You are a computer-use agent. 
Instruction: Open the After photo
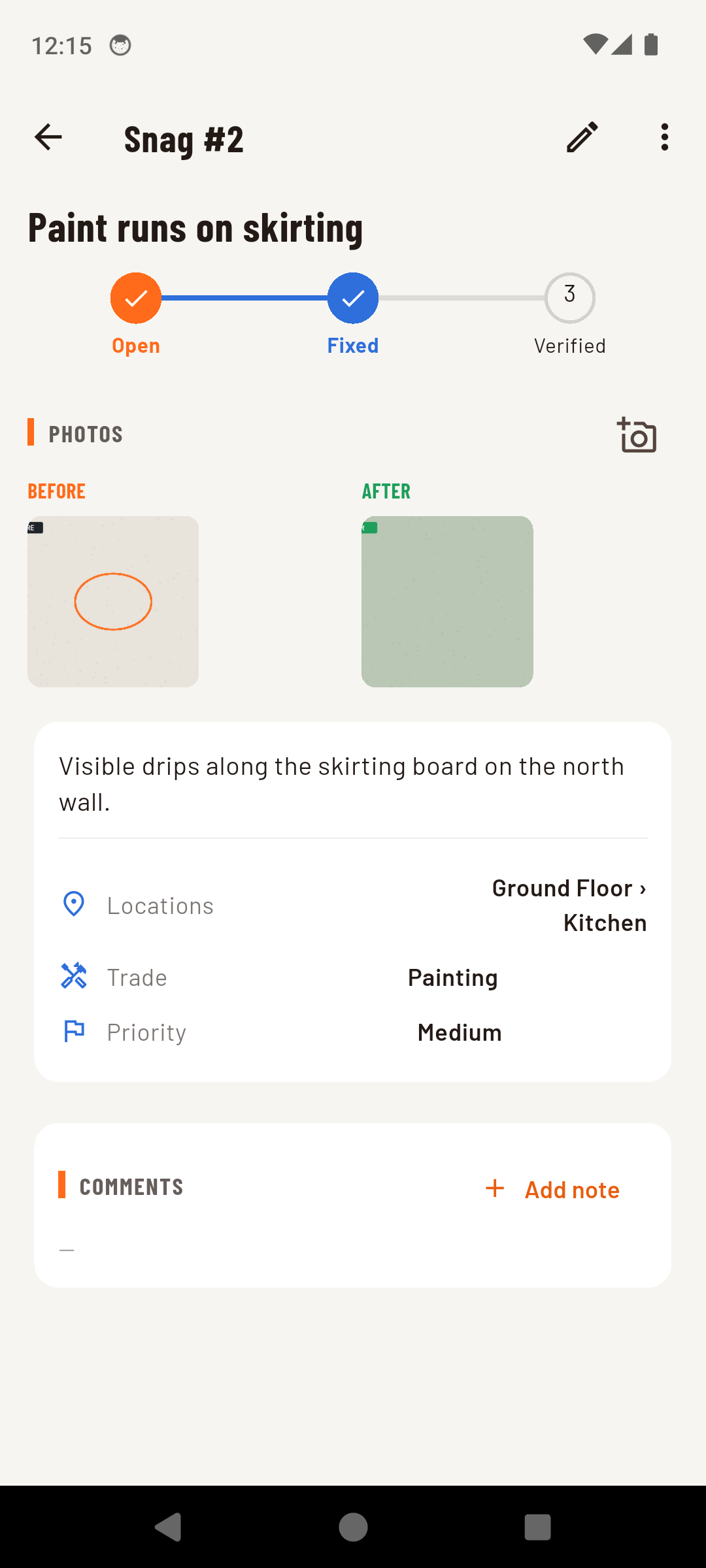(447, 602)
